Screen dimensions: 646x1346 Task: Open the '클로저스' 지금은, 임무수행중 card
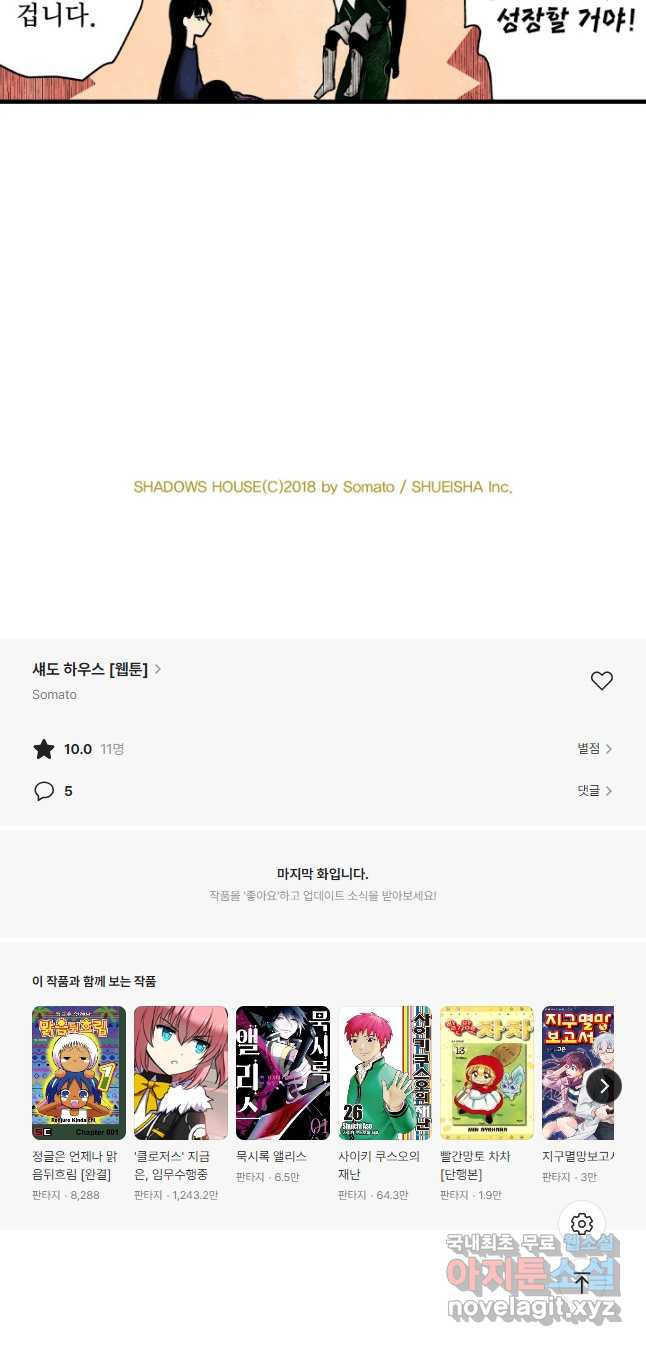181,1104
